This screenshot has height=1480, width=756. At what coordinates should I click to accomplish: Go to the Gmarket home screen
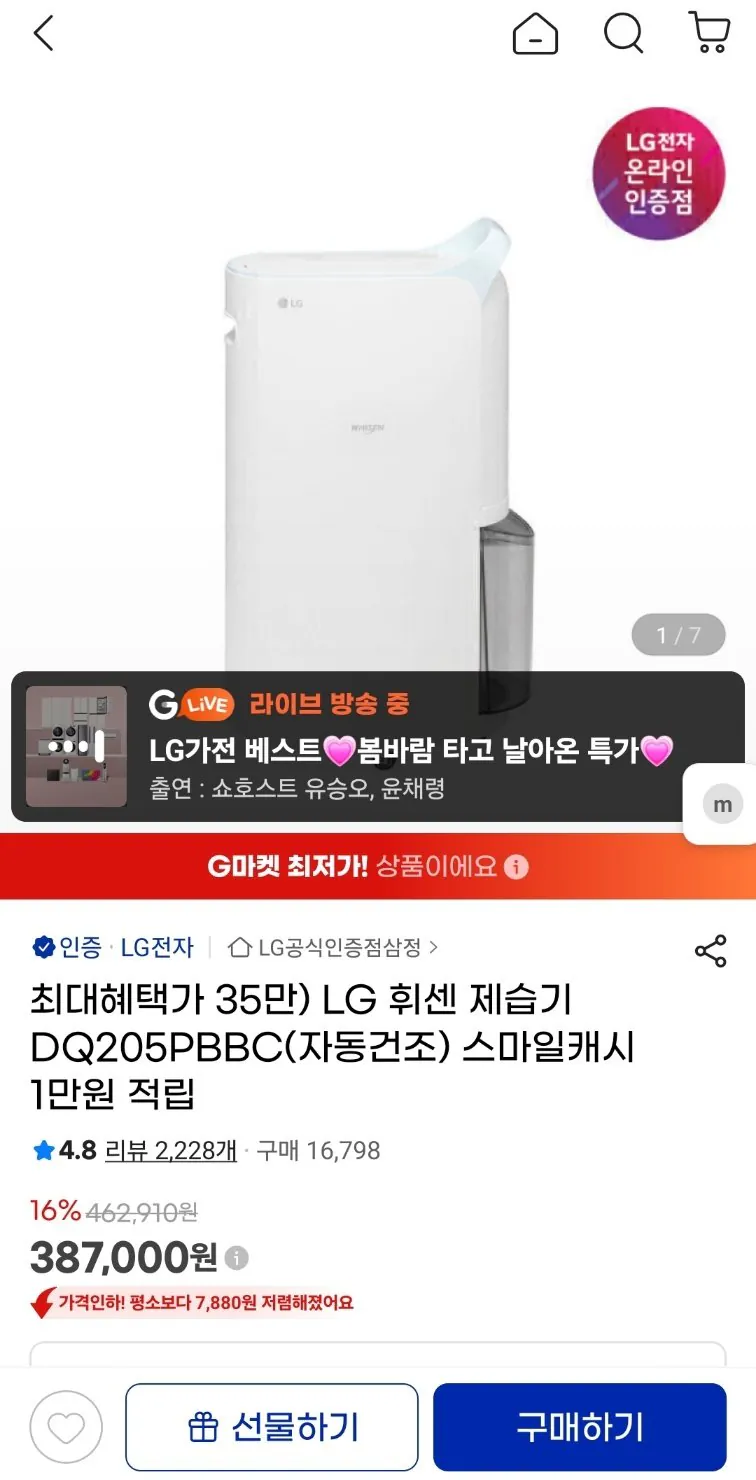tap(536, 33)
